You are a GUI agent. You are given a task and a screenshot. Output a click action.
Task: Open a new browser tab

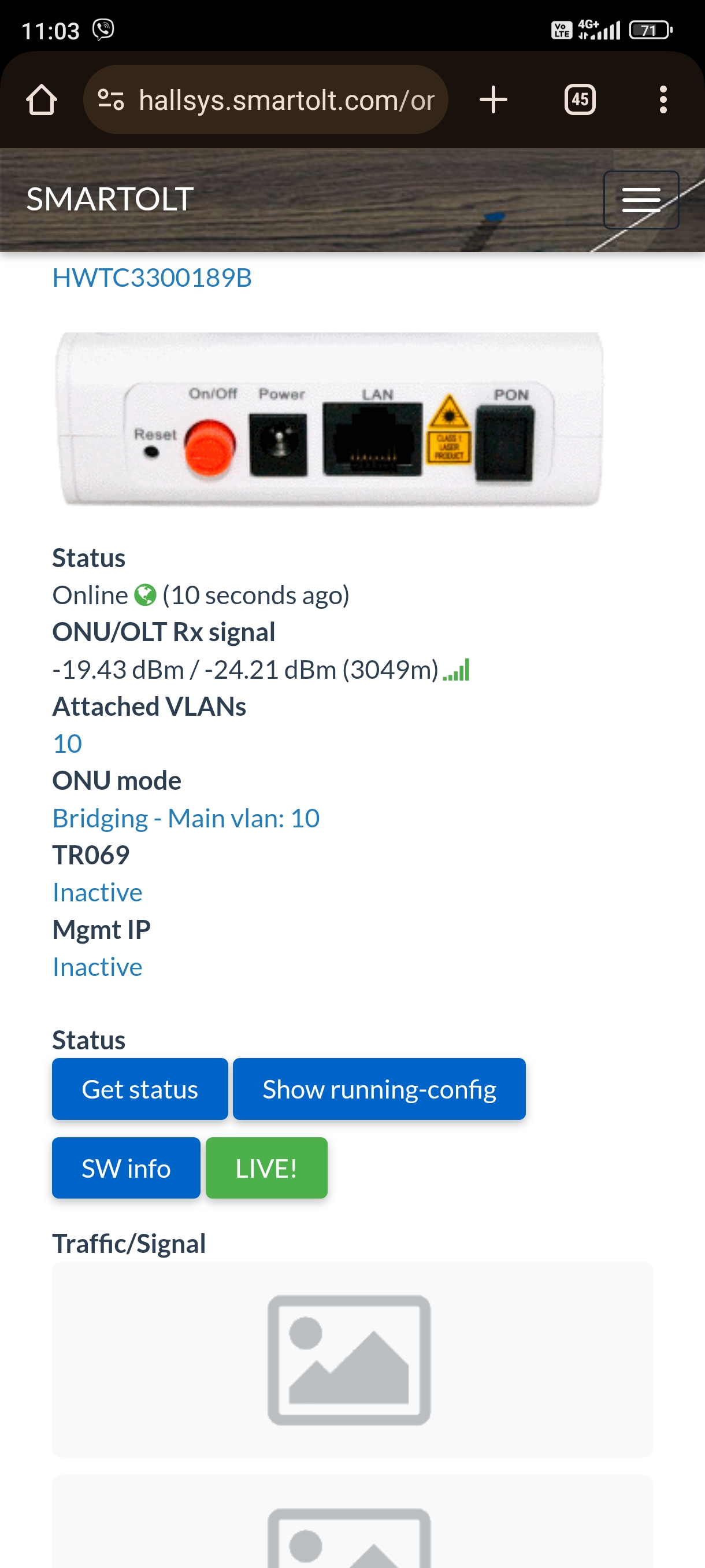[x=493, y=100]
